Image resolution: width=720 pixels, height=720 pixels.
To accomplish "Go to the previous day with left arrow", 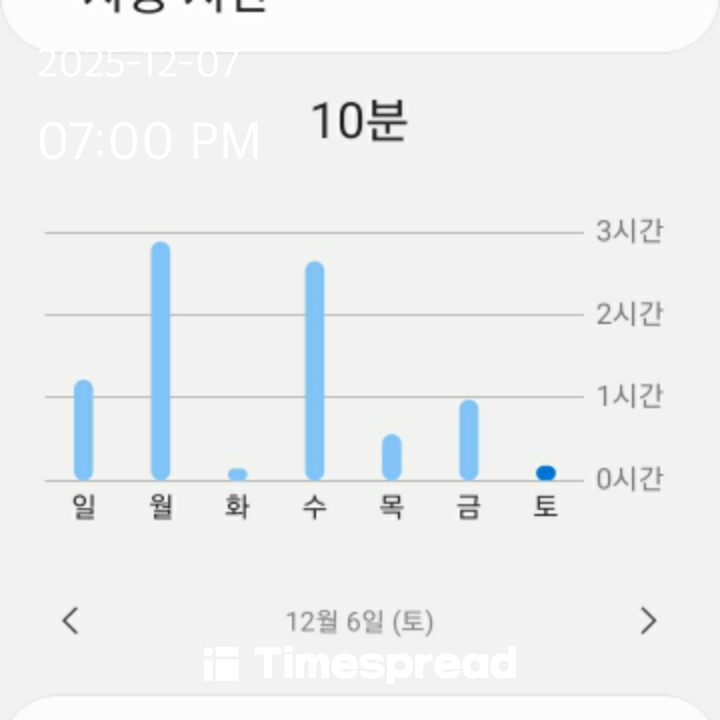I will 70,621.
